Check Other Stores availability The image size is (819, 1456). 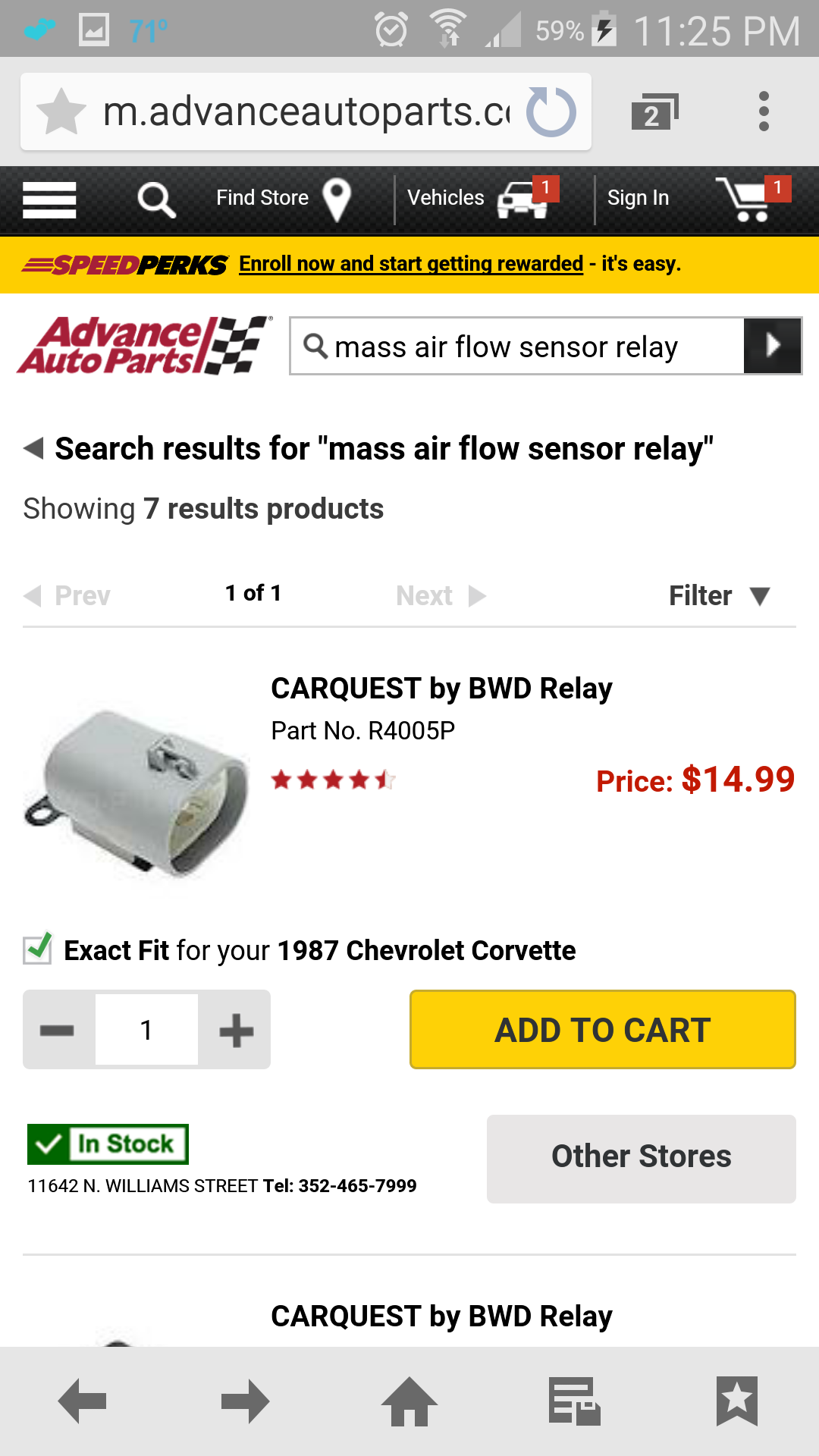641,1158
